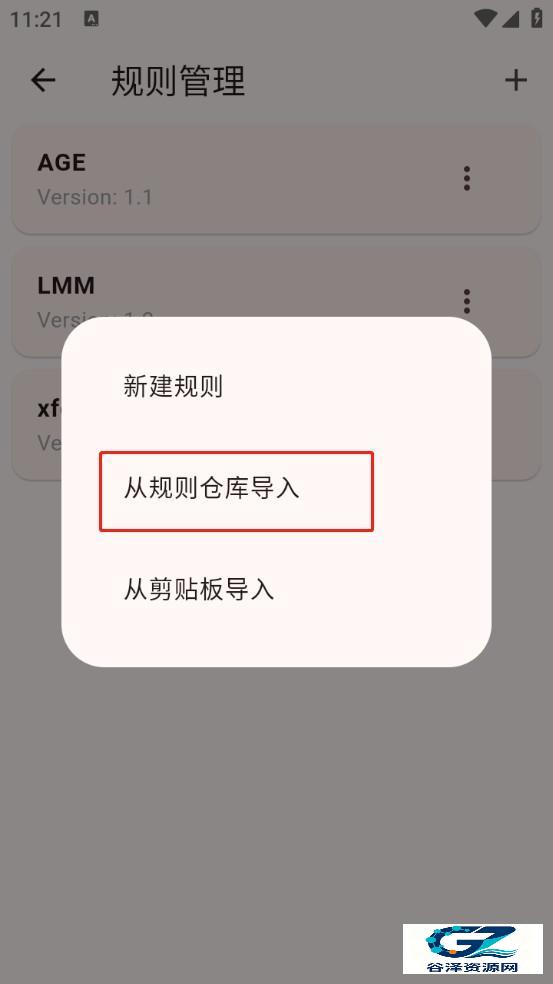Open the AGE rule card

pyautogui.click(x=276, y=179)
